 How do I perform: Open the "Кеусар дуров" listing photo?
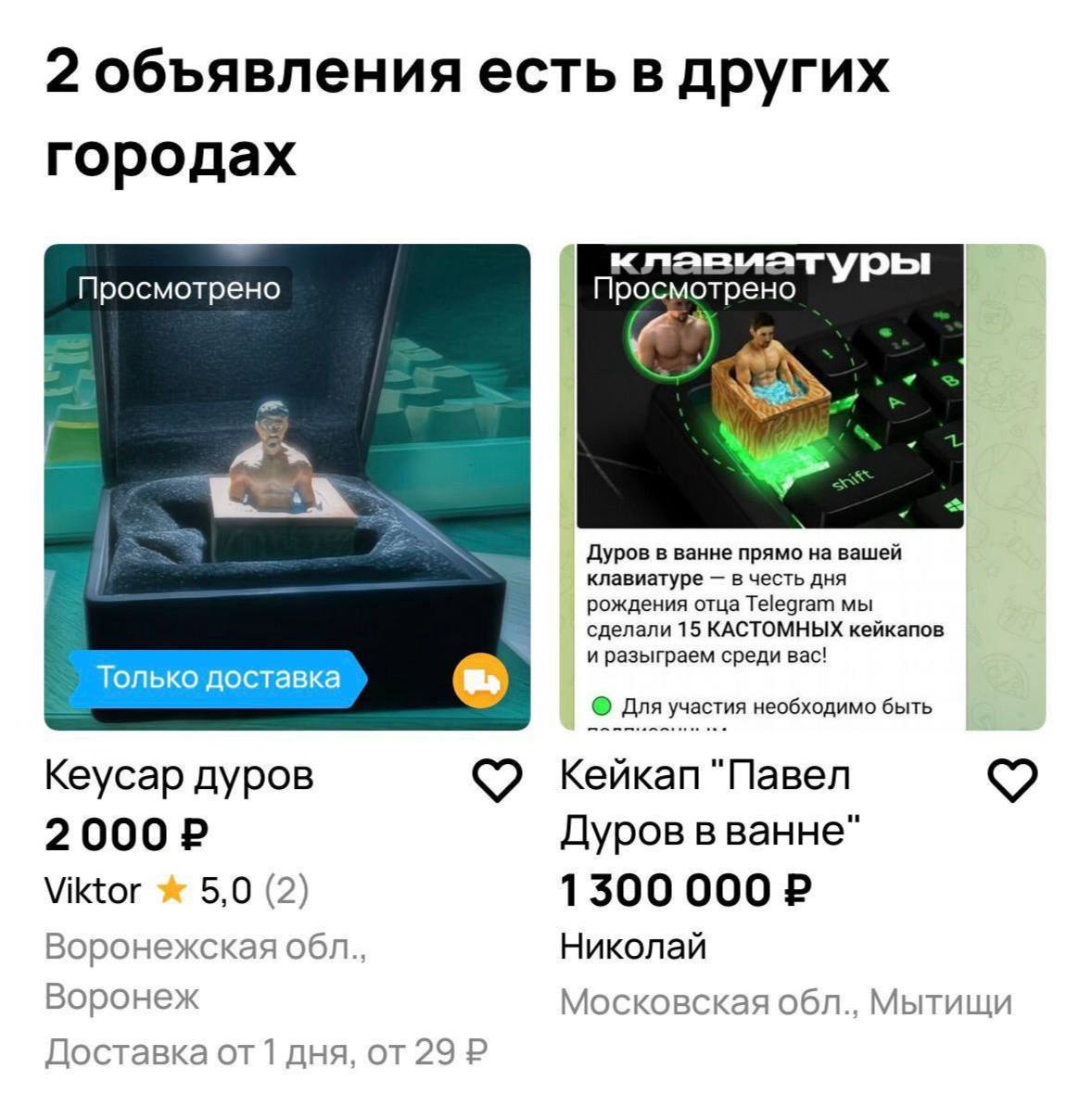pyautogui.click(x=287, y=487)
